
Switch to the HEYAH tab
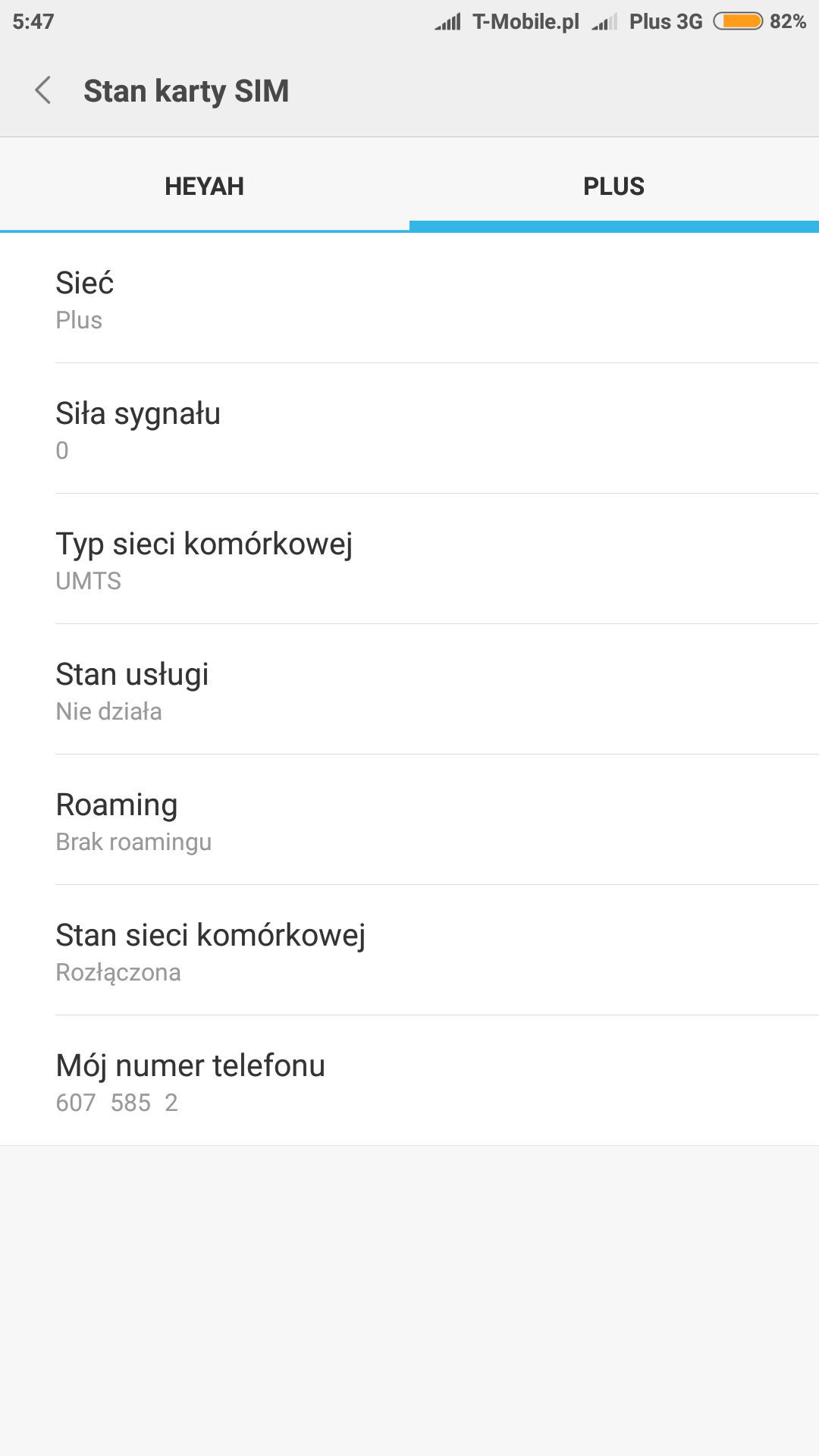click(x=204, y=186)
